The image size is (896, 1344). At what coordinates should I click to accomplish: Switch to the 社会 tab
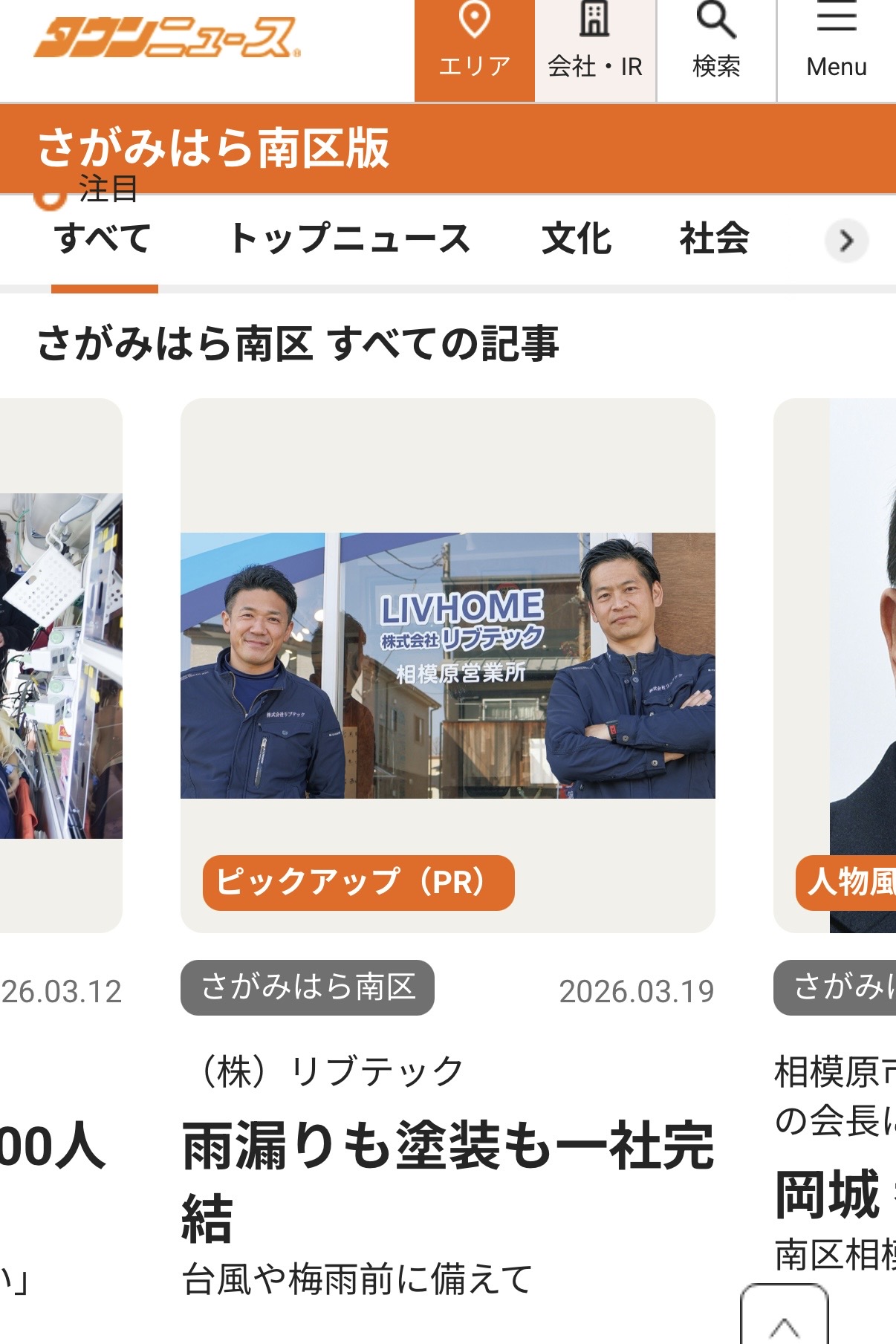[x=714, y=239]
